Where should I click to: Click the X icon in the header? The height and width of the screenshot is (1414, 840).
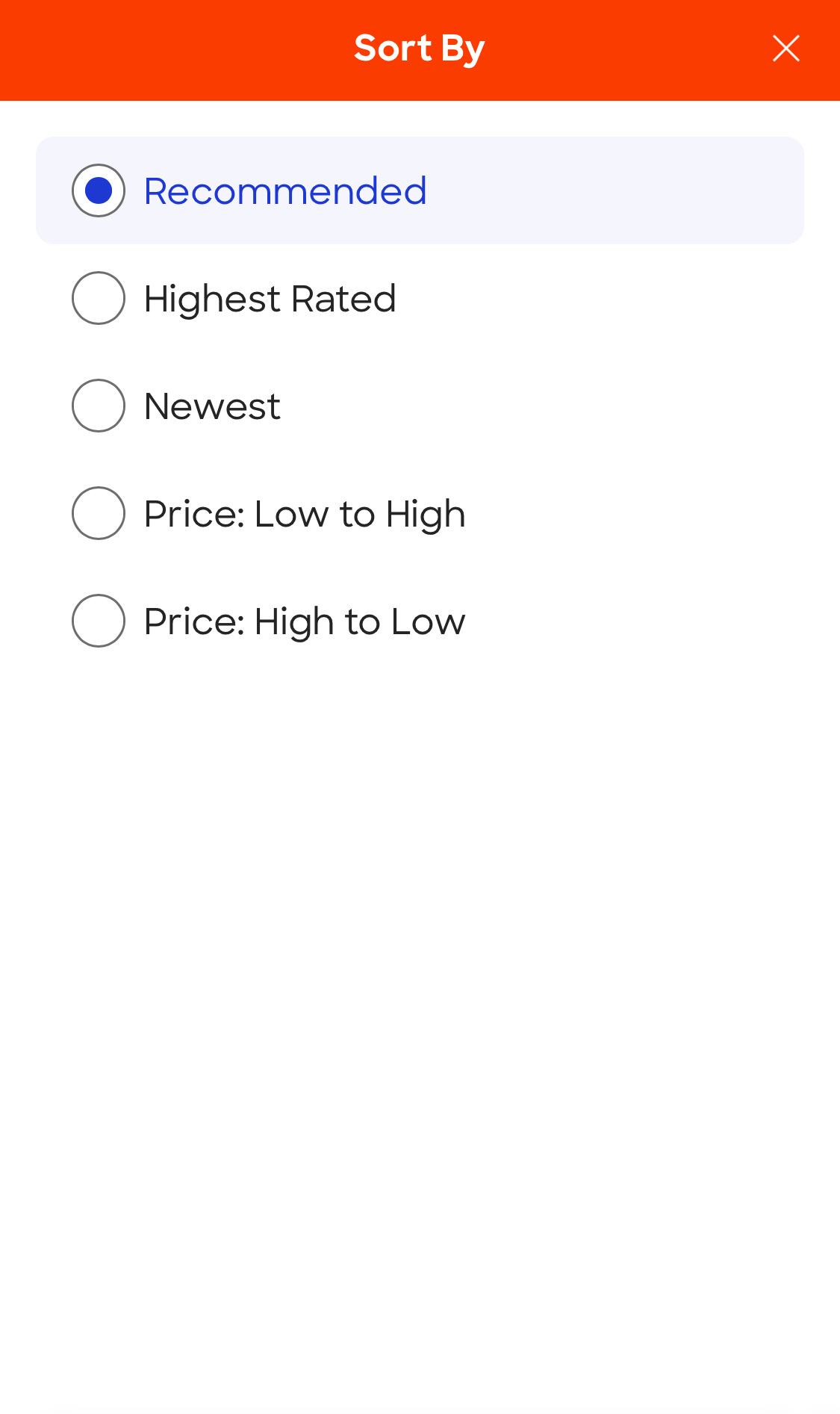click(x=785, y=47)
